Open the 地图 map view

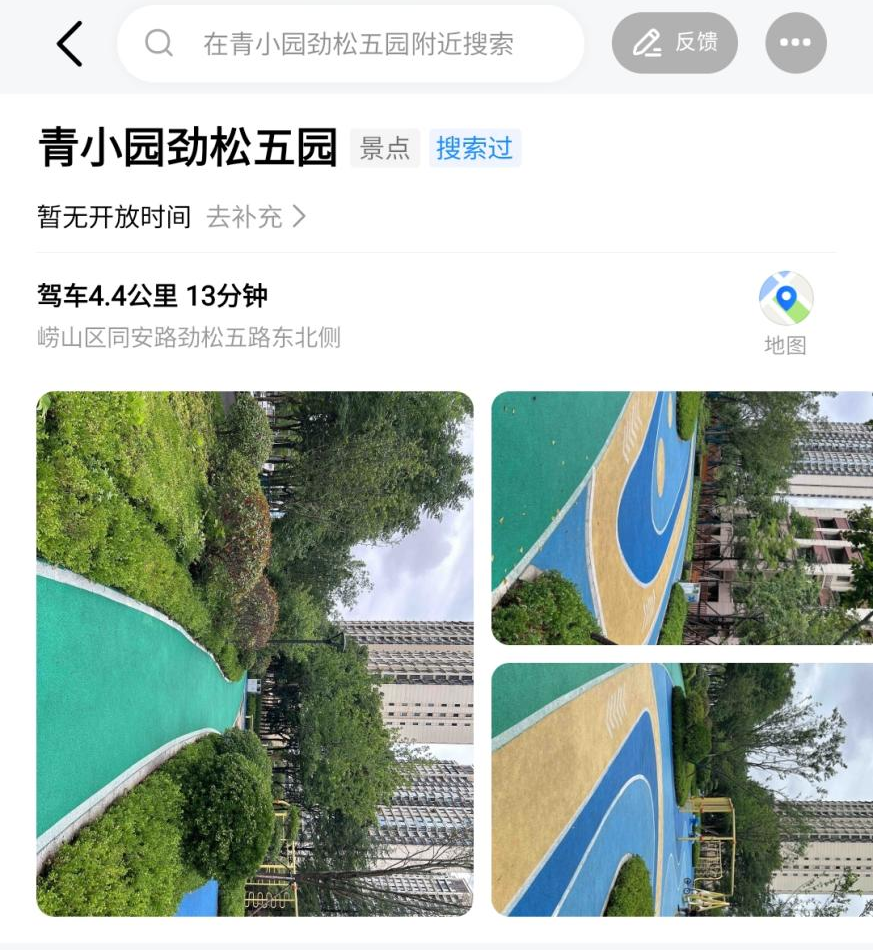tap(785, 312)
